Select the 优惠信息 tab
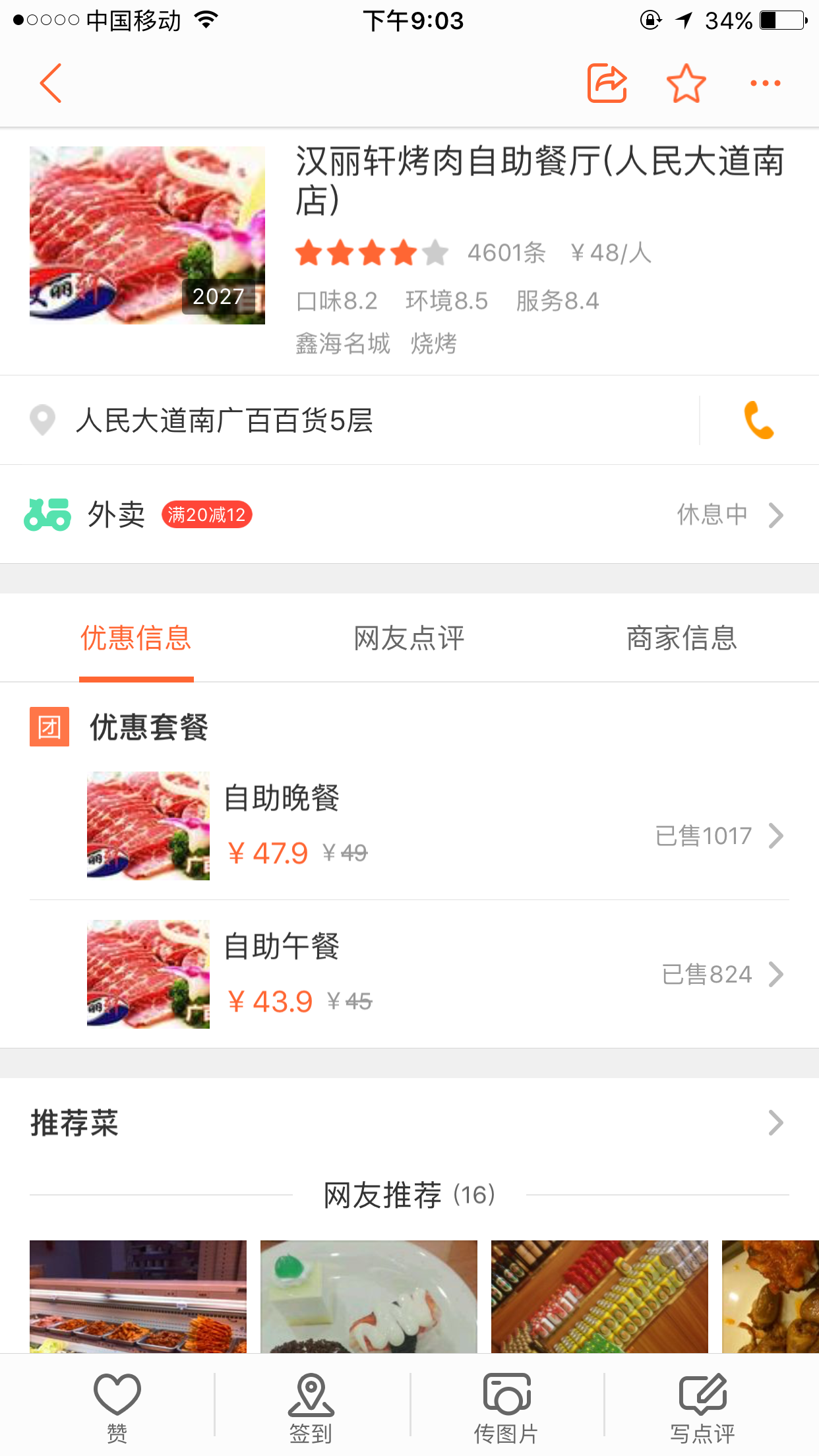819x1456 pixels. [x=136, y=638]
